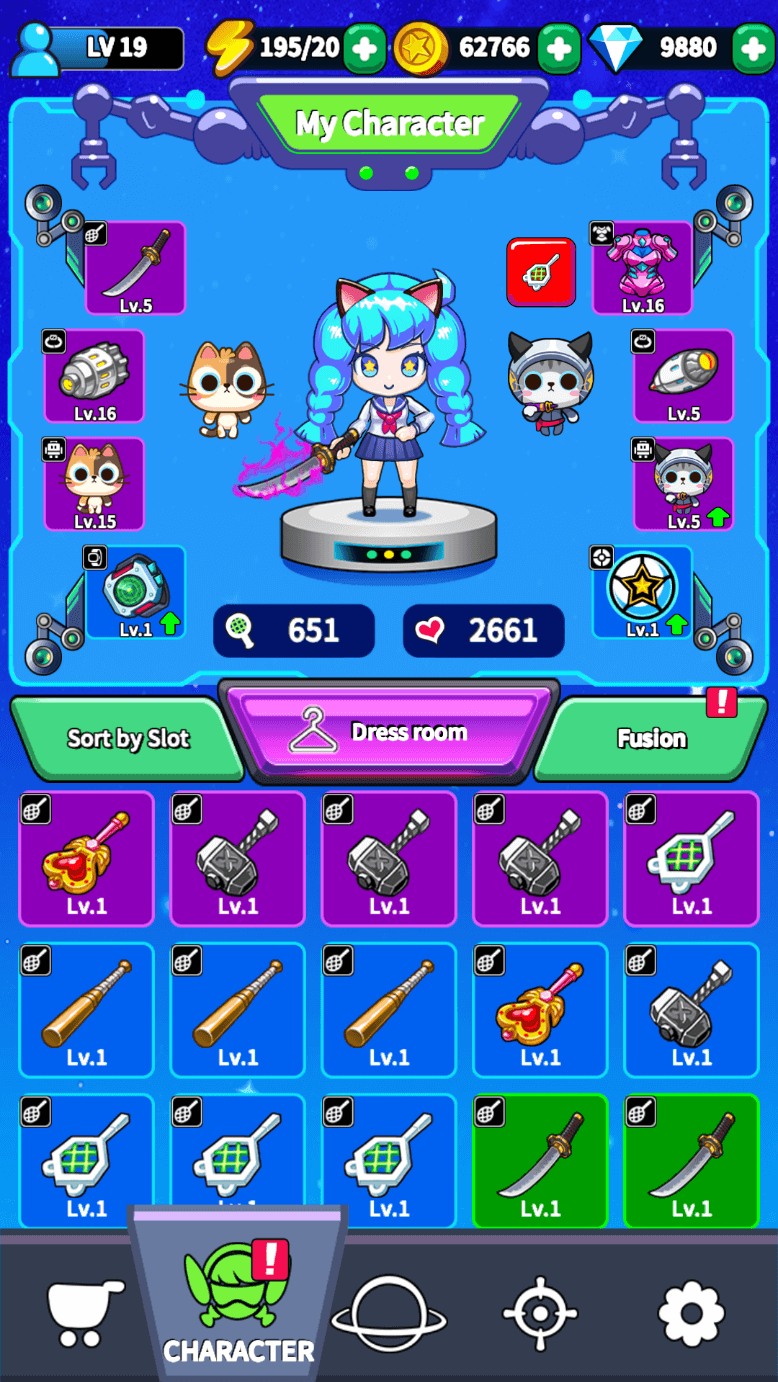Add diamonds using the plus button

point(753,48)
